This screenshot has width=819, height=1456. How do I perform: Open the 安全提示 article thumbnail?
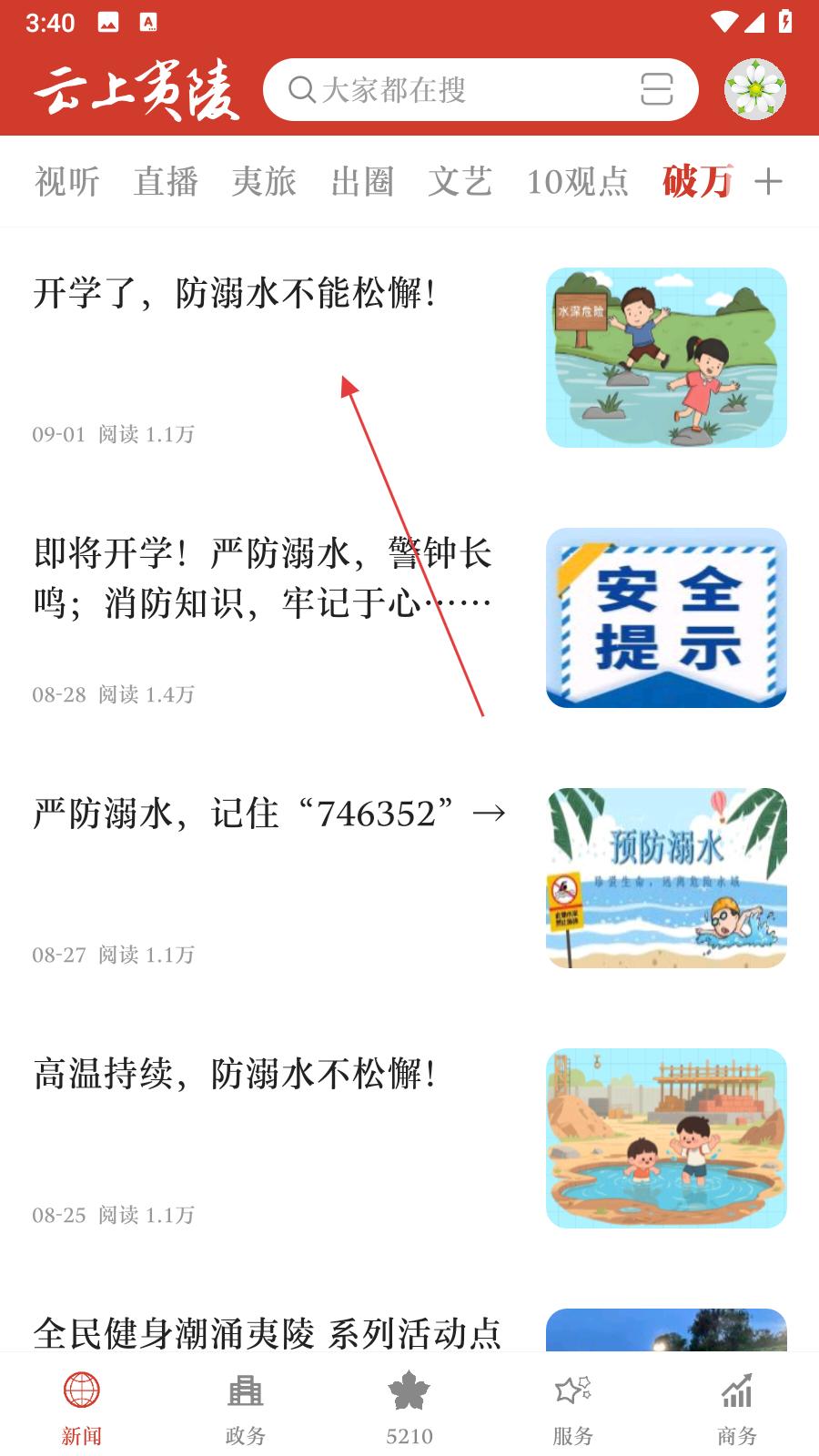[x=666, y=618]
